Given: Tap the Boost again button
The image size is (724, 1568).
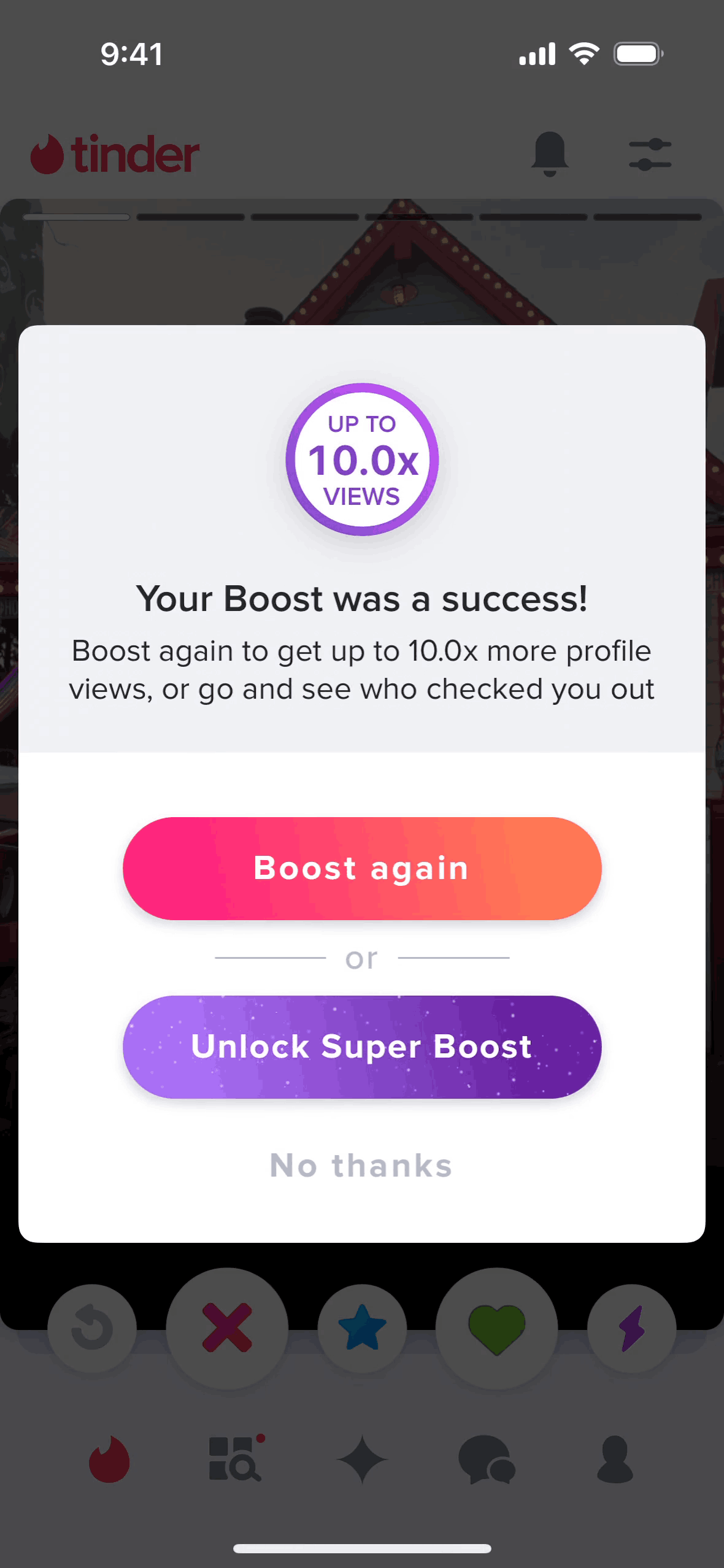Looking at the screenshot, I should click(x=362, y=868).
